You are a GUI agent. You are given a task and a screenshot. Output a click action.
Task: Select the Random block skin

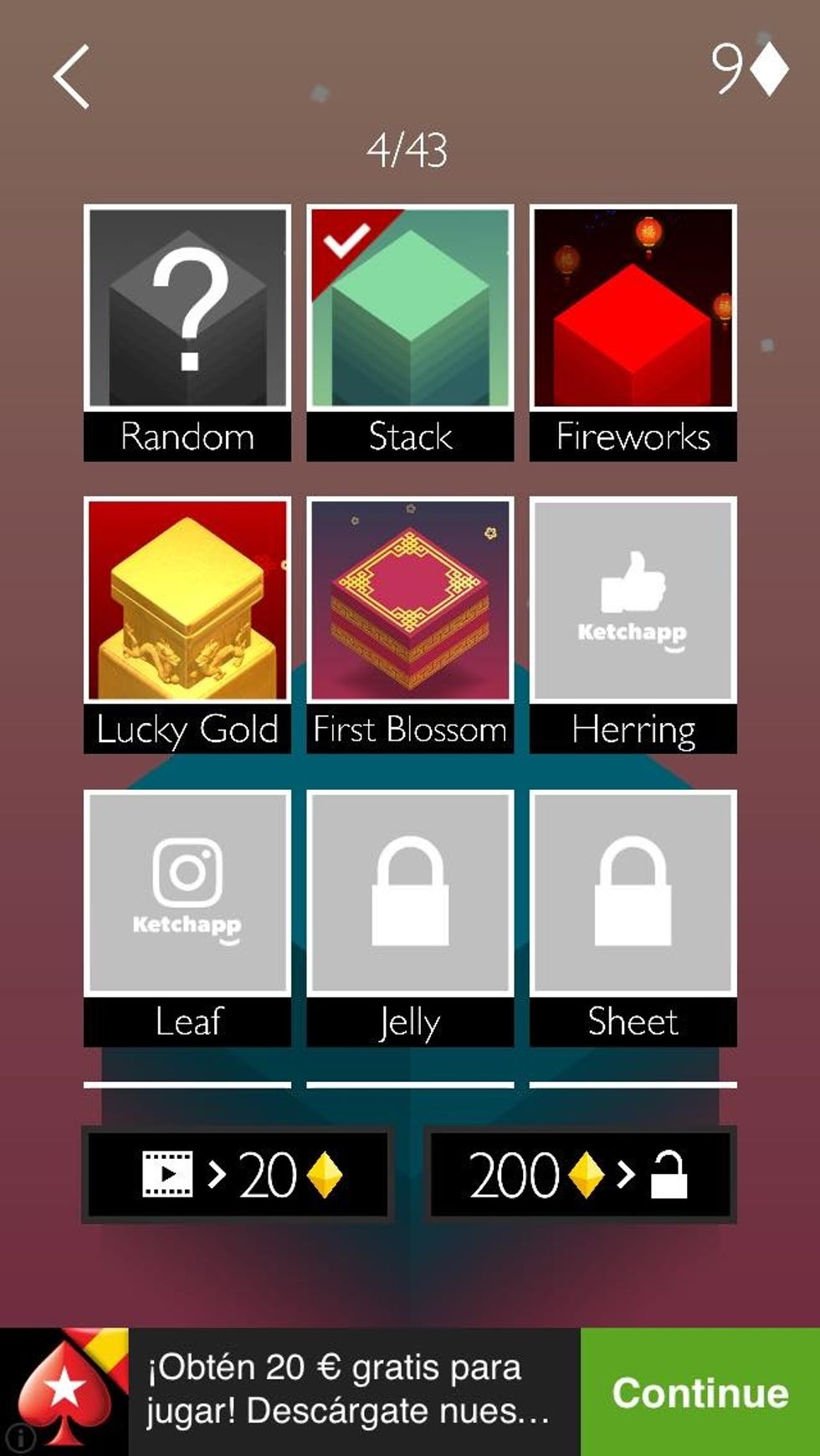coord(187,332)
